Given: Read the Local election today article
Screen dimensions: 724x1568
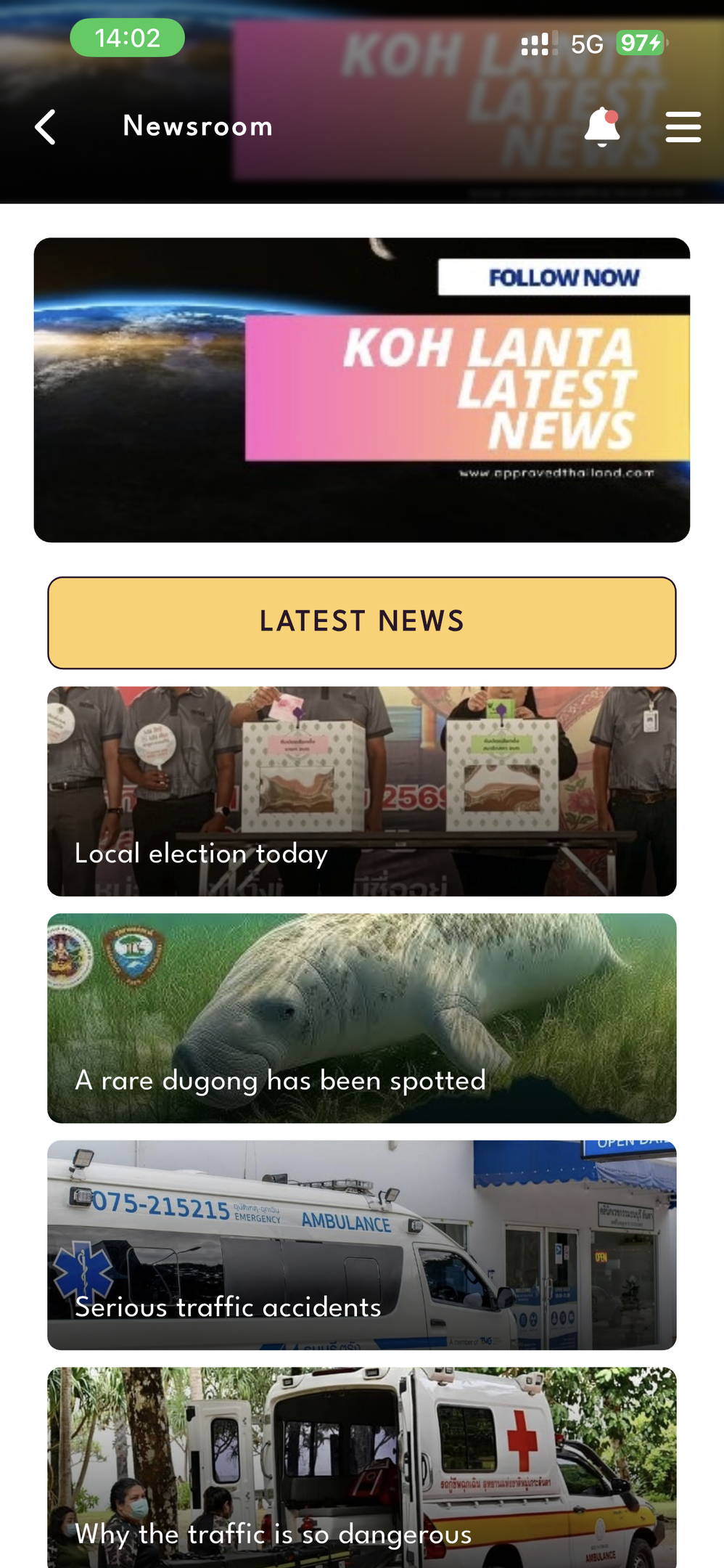Looking at the screenshot, I should 361,791.
